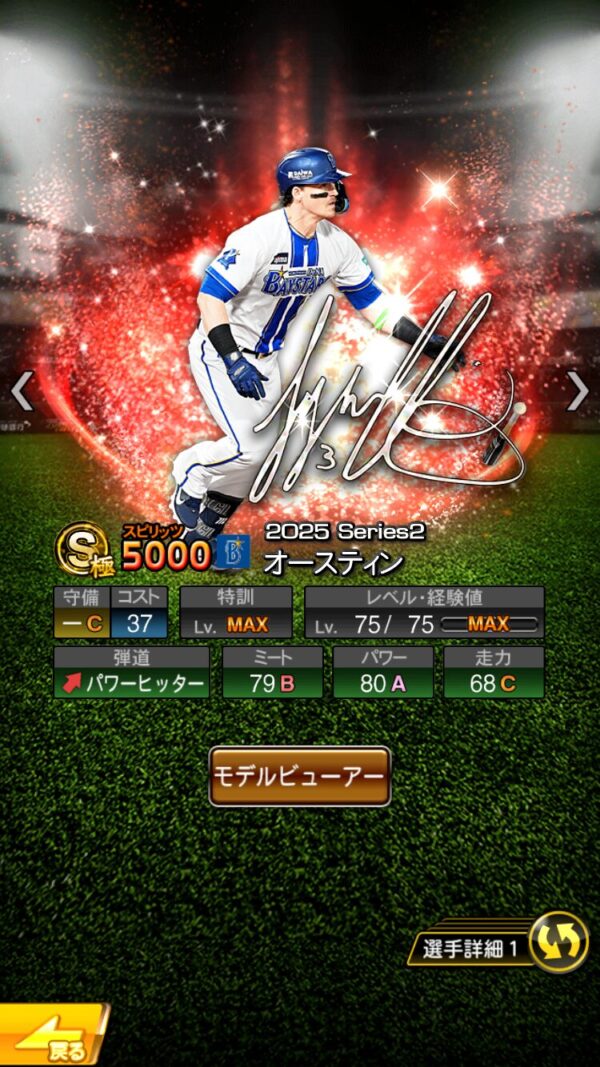Go to the previous player card
This screenshot has width=600, height=1067.
tap(22, 391)
